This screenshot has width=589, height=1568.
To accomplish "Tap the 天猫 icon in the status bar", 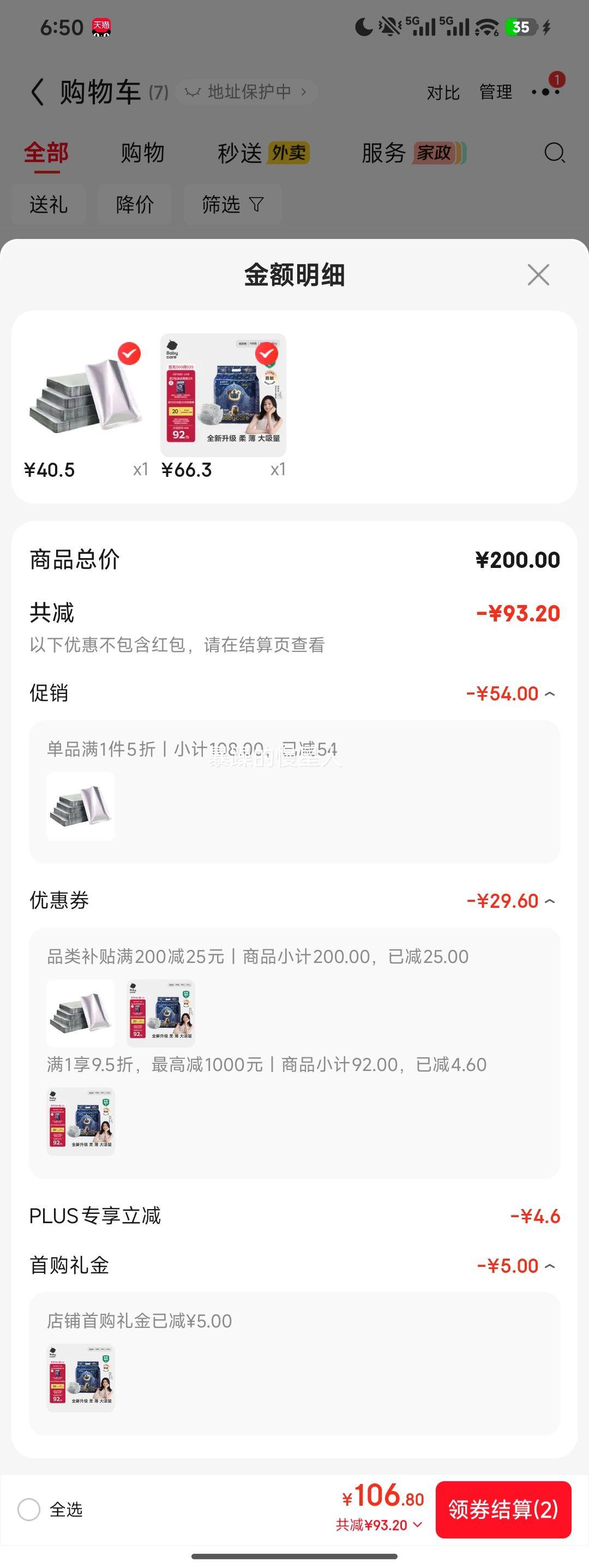I will [99, 28].
